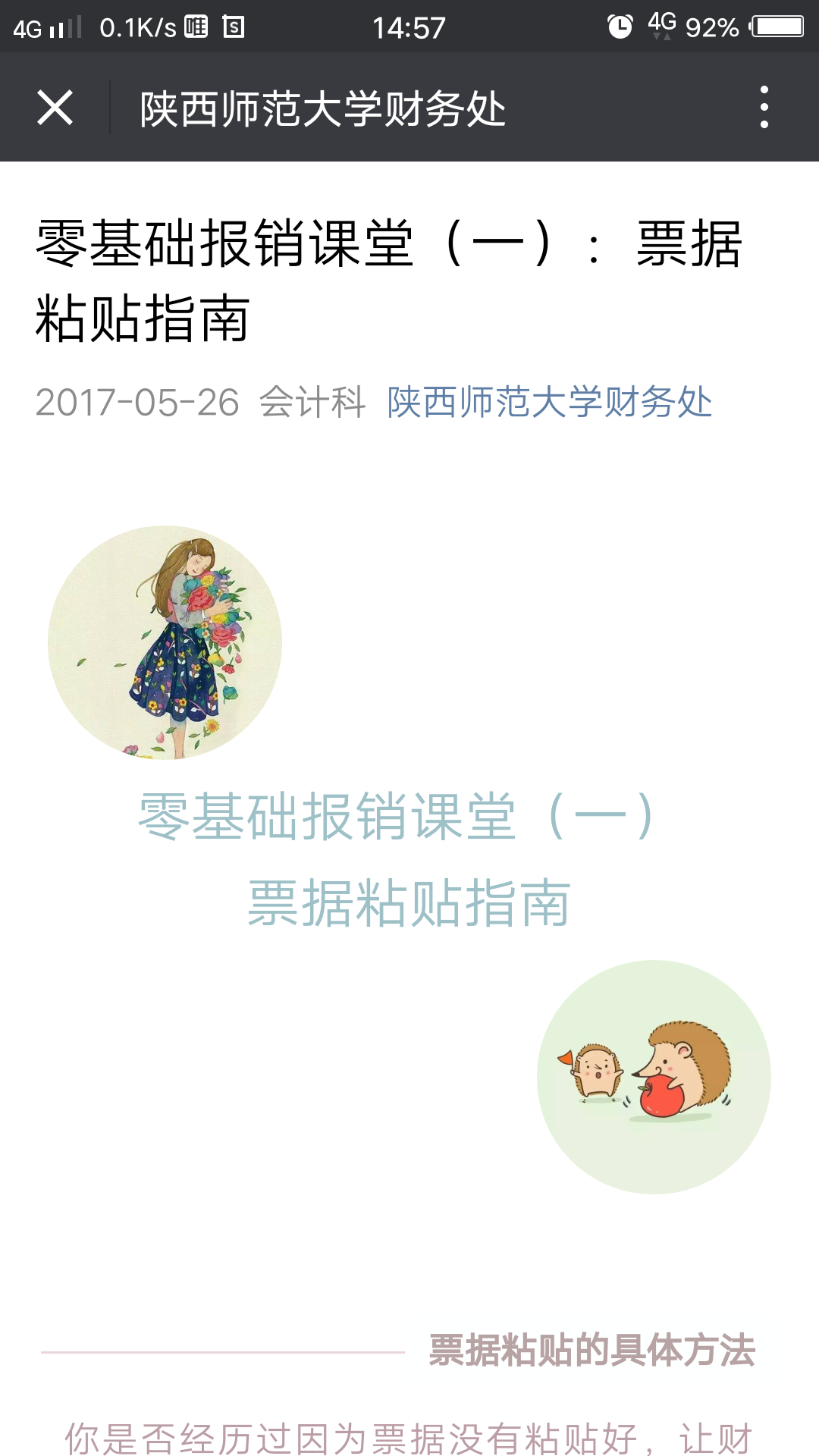The width and height of the screenshot is (819, 1456).
Task: Open the three-dot overflow menu
Action: tap(764, 107)
